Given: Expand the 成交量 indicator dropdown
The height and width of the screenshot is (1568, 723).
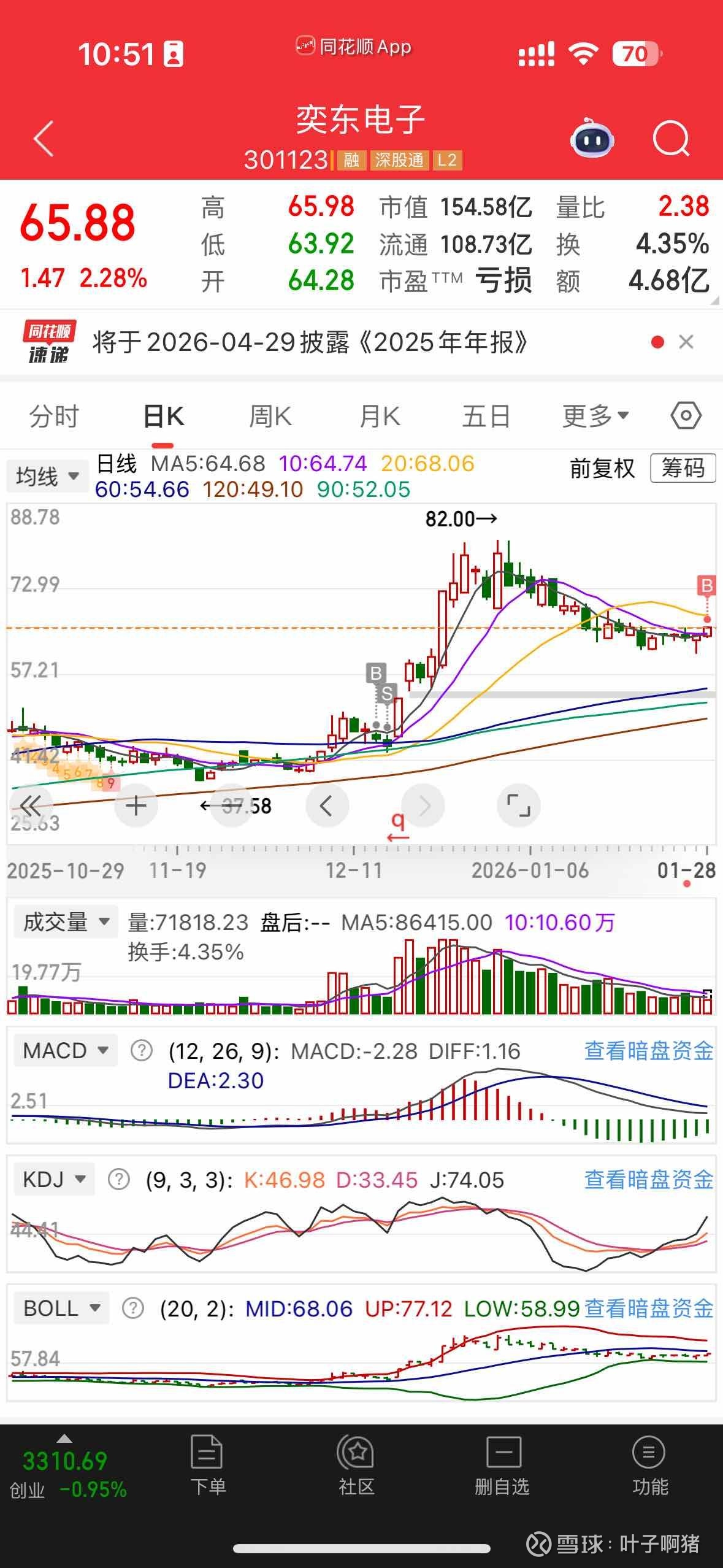Looking at the screenshot, I should coord(65,922).
